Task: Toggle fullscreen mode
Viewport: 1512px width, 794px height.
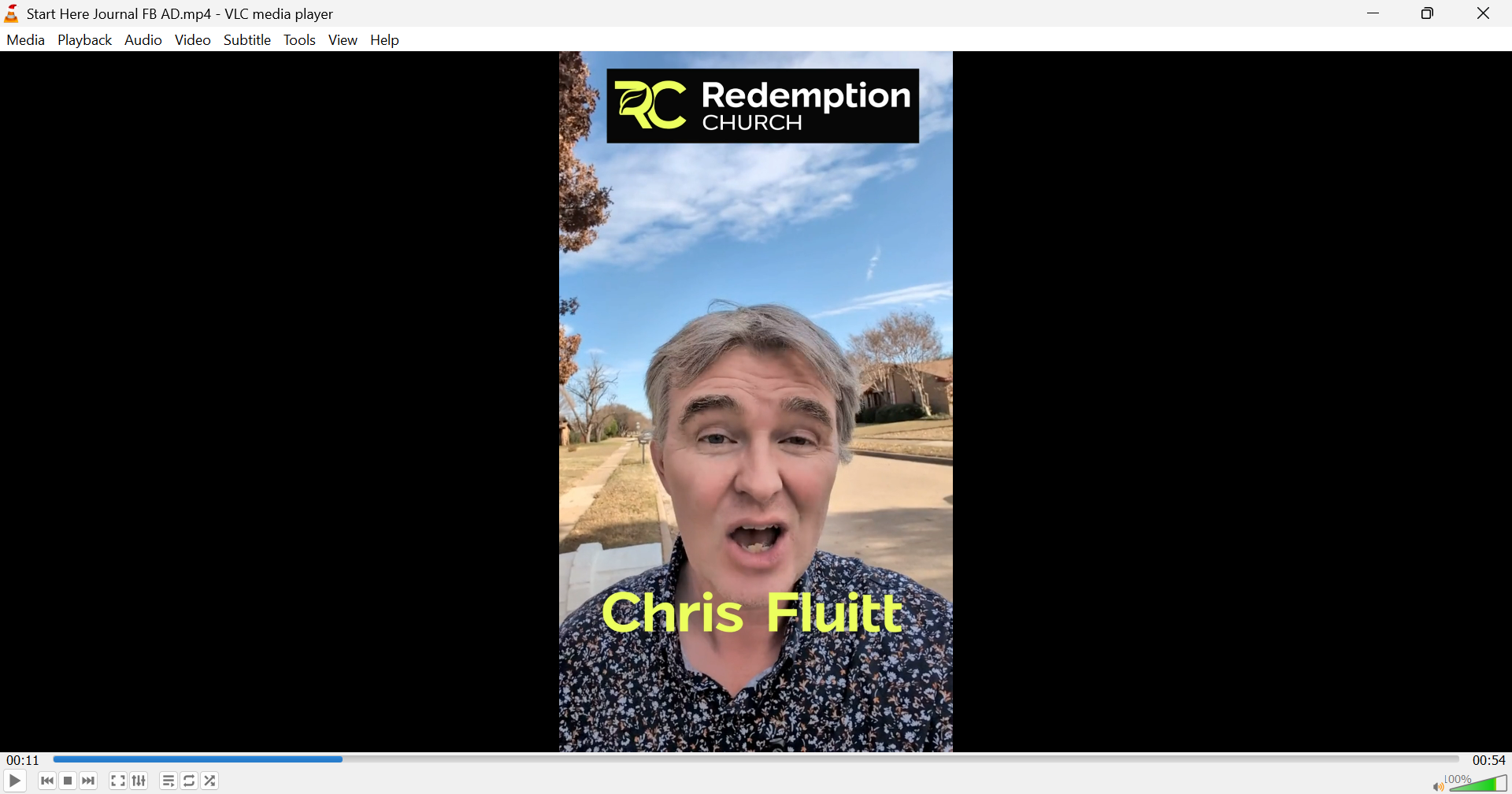Action: [118, 781]
